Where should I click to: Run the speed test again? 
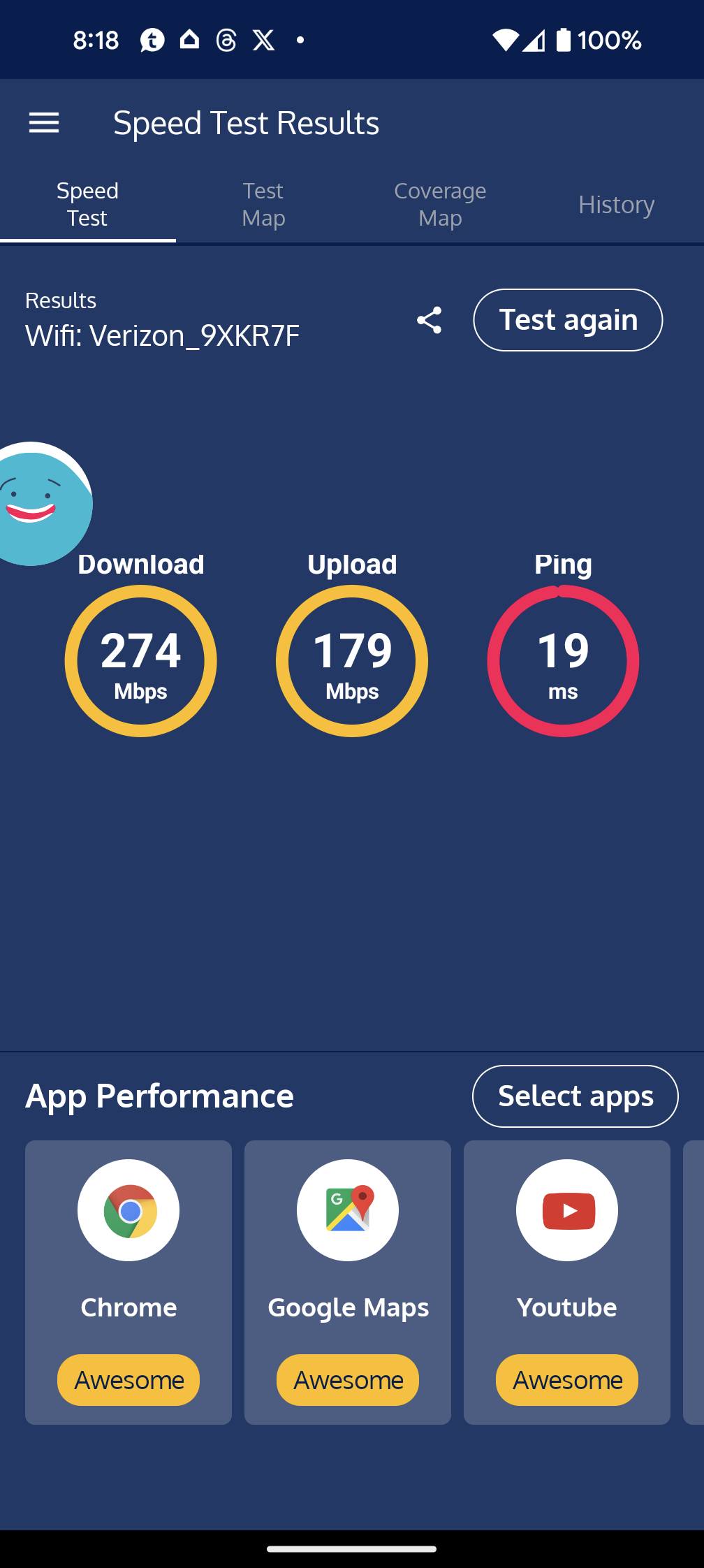[568, 320]
